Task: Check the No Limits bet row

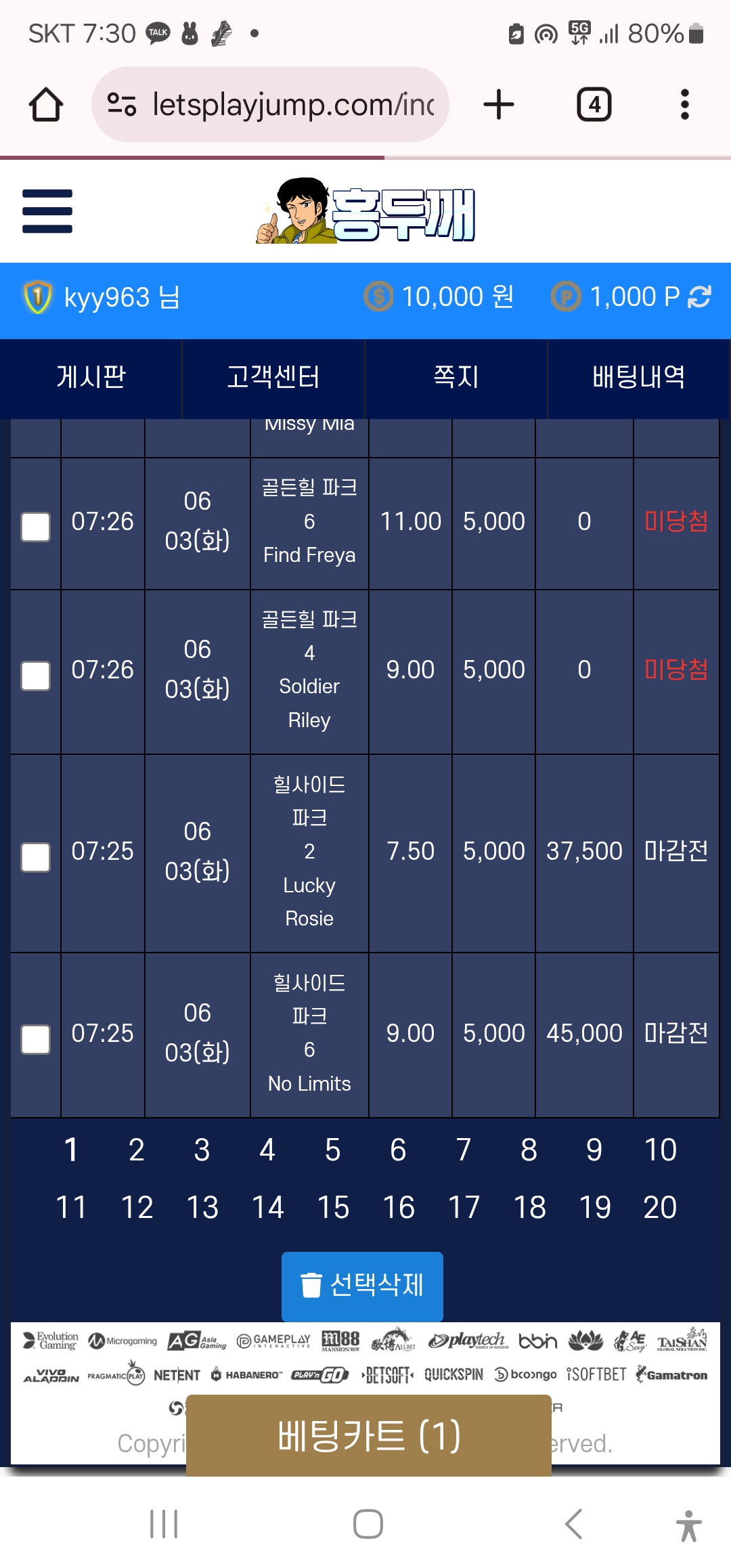Action: [x=36, y=1039]
